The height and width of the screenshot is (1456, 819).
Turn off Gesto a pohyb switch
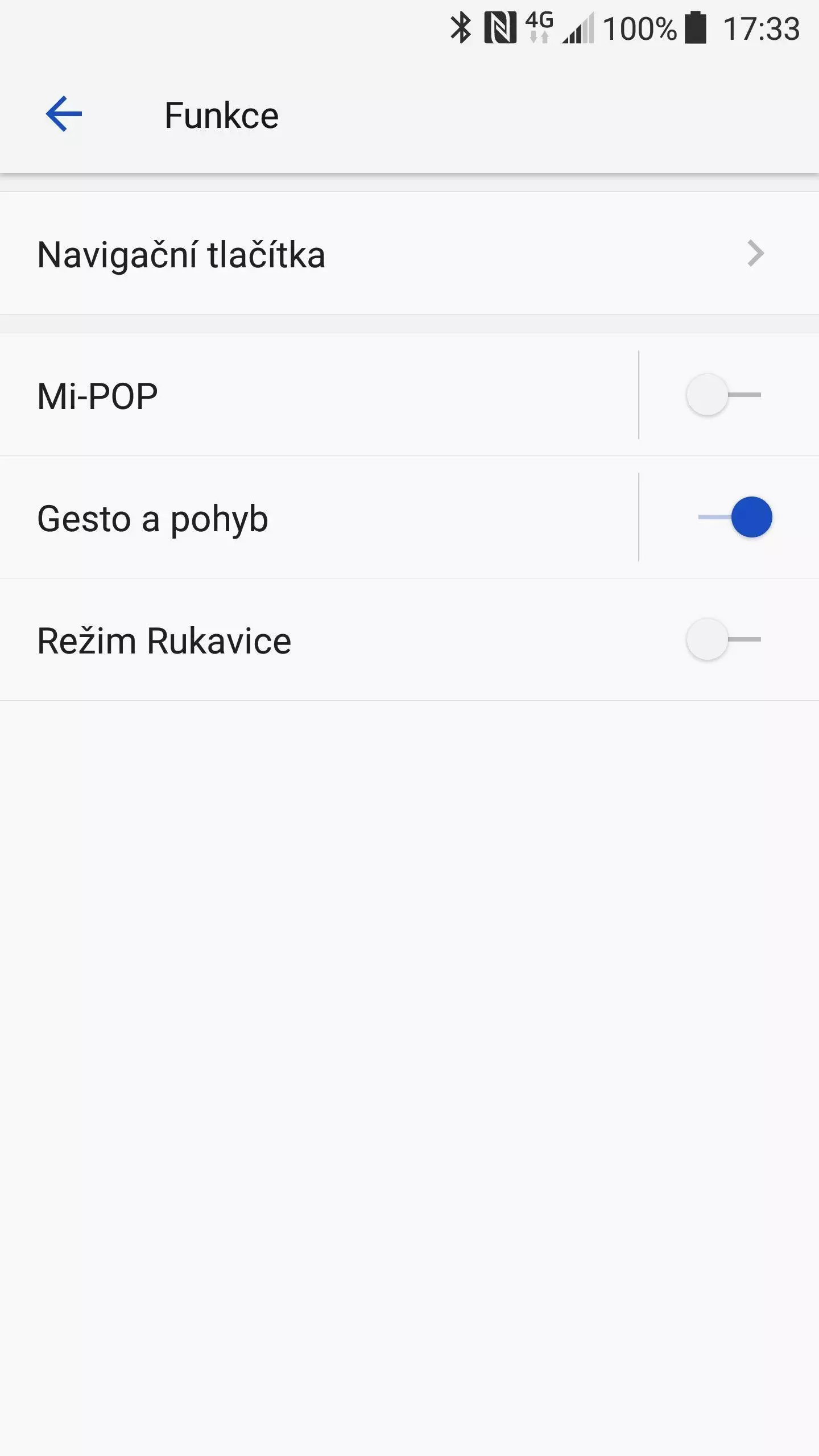[735, 517]
